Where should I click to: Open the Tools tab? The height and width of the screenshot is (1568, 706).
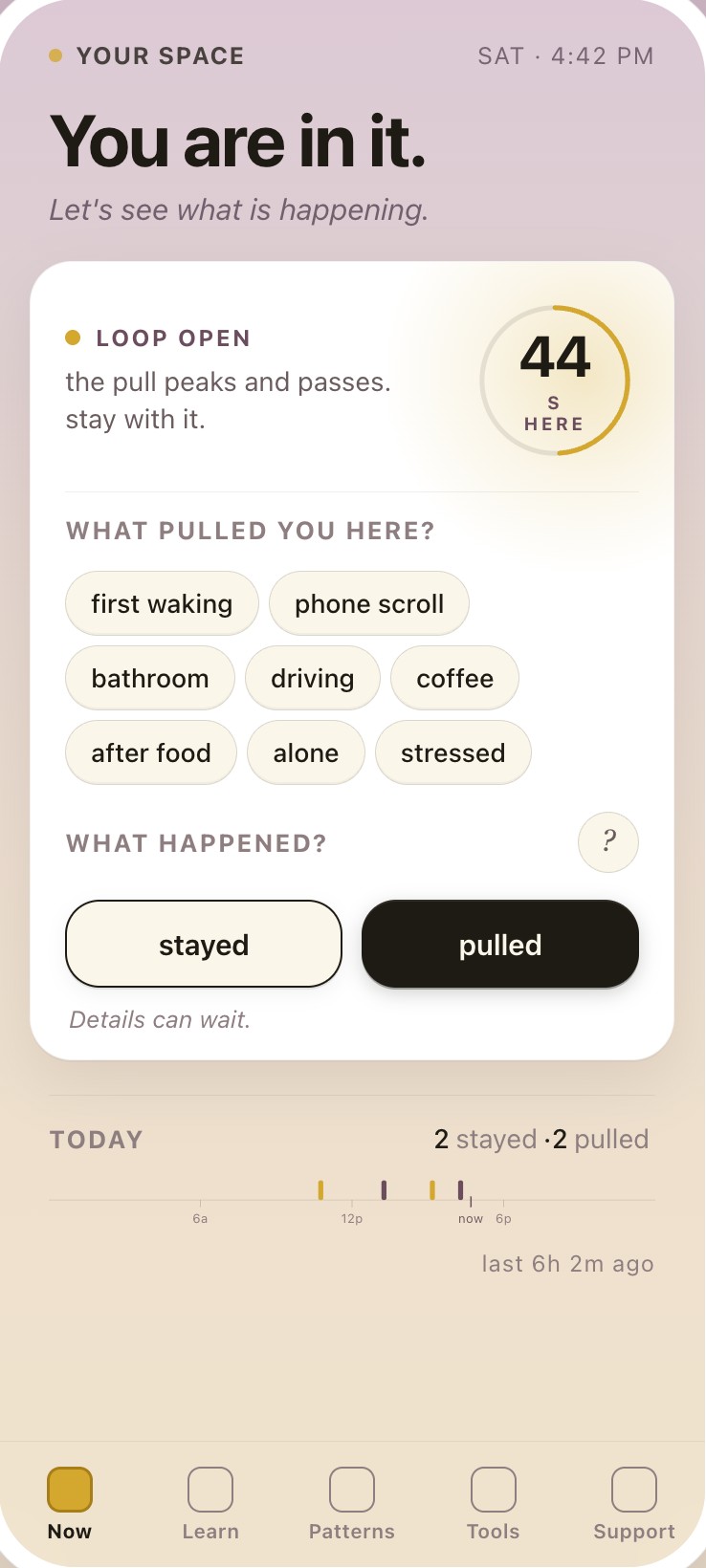[x=494, y=1504]
